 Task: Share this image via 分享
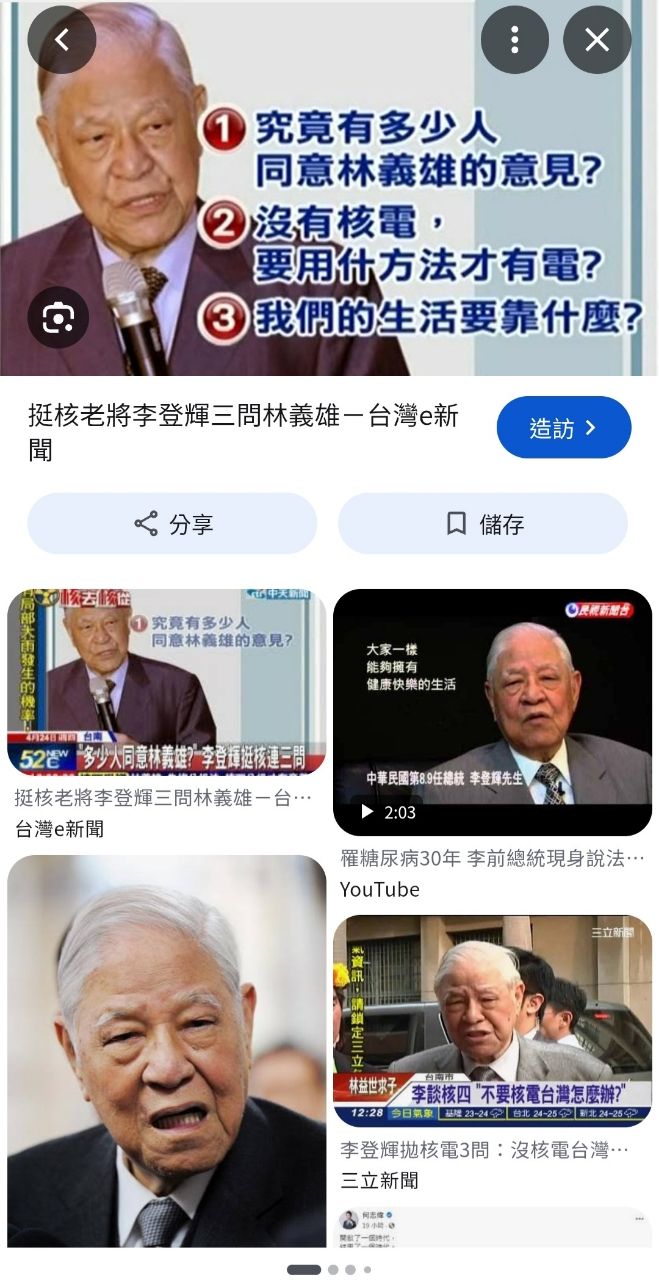(172, 524)
